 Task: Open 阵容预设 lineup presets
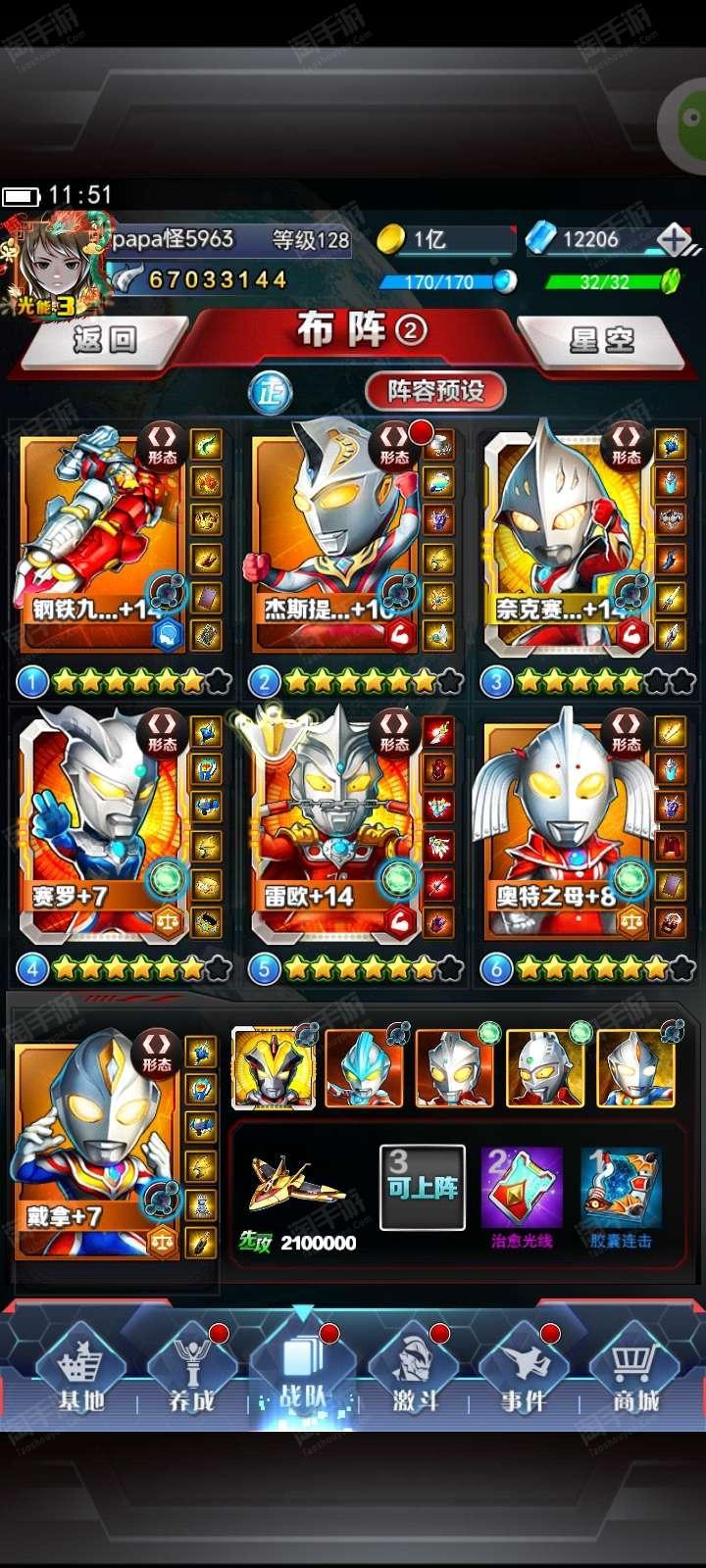(435, 391)
